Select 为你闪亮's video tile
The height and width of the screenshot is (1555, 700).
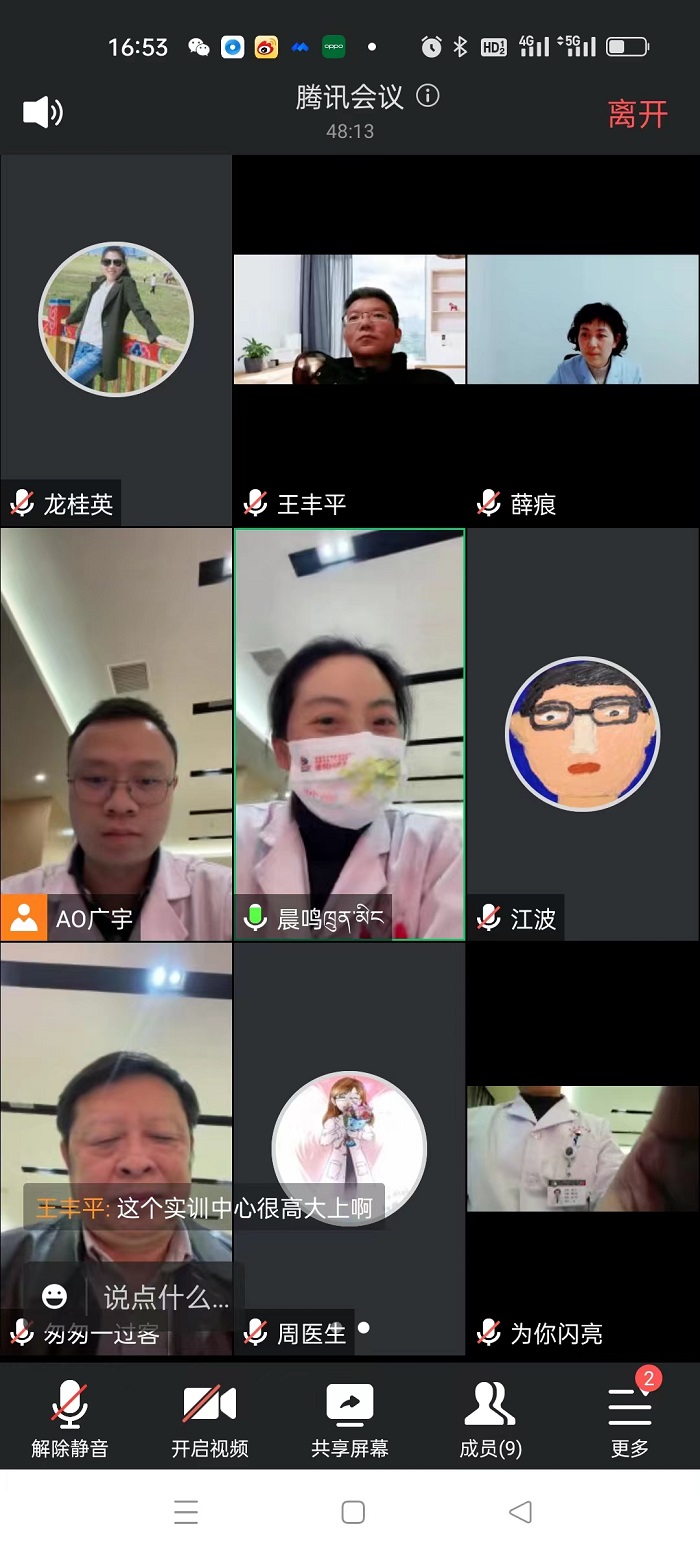point(583,1148)
